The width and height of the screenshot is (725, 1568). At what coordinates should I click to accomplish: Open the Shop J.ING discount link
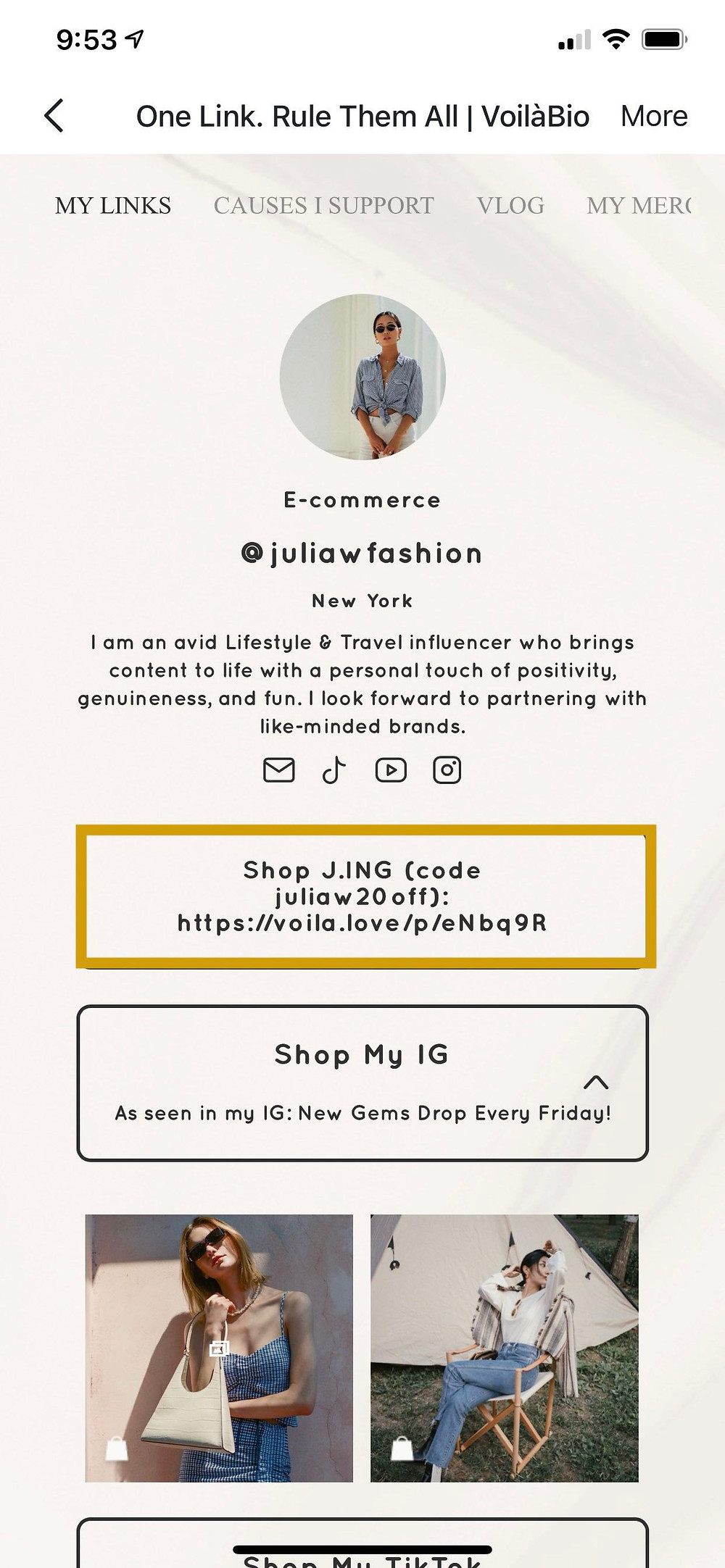tap(362, 896)
